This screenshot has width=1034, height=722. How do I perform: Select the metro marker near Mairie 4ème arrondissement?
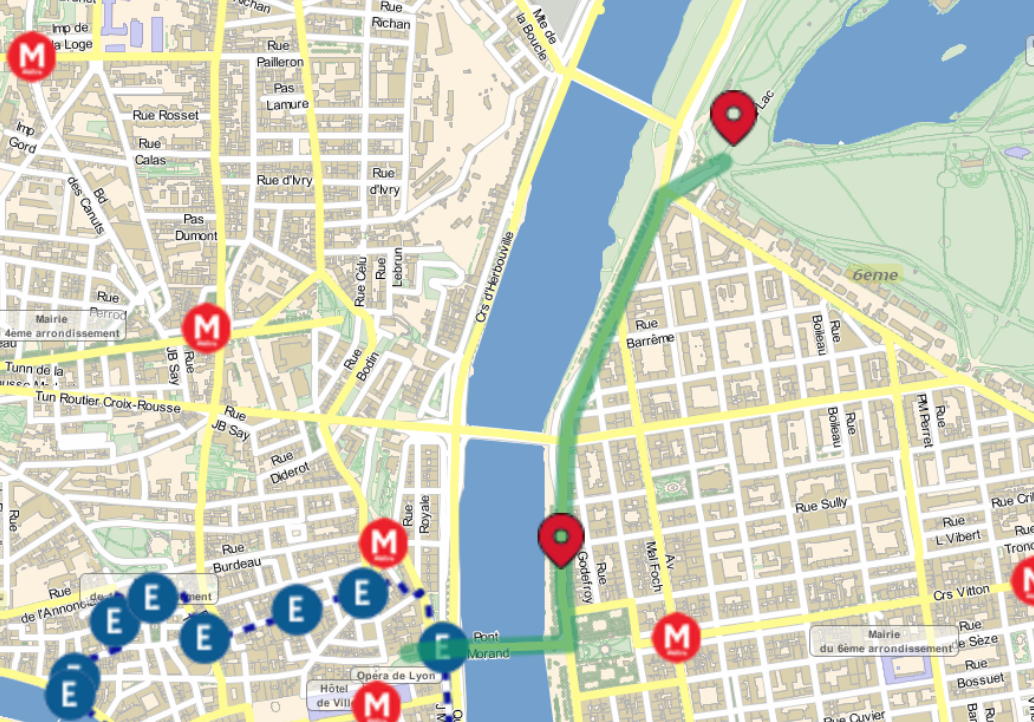point(207,328)
